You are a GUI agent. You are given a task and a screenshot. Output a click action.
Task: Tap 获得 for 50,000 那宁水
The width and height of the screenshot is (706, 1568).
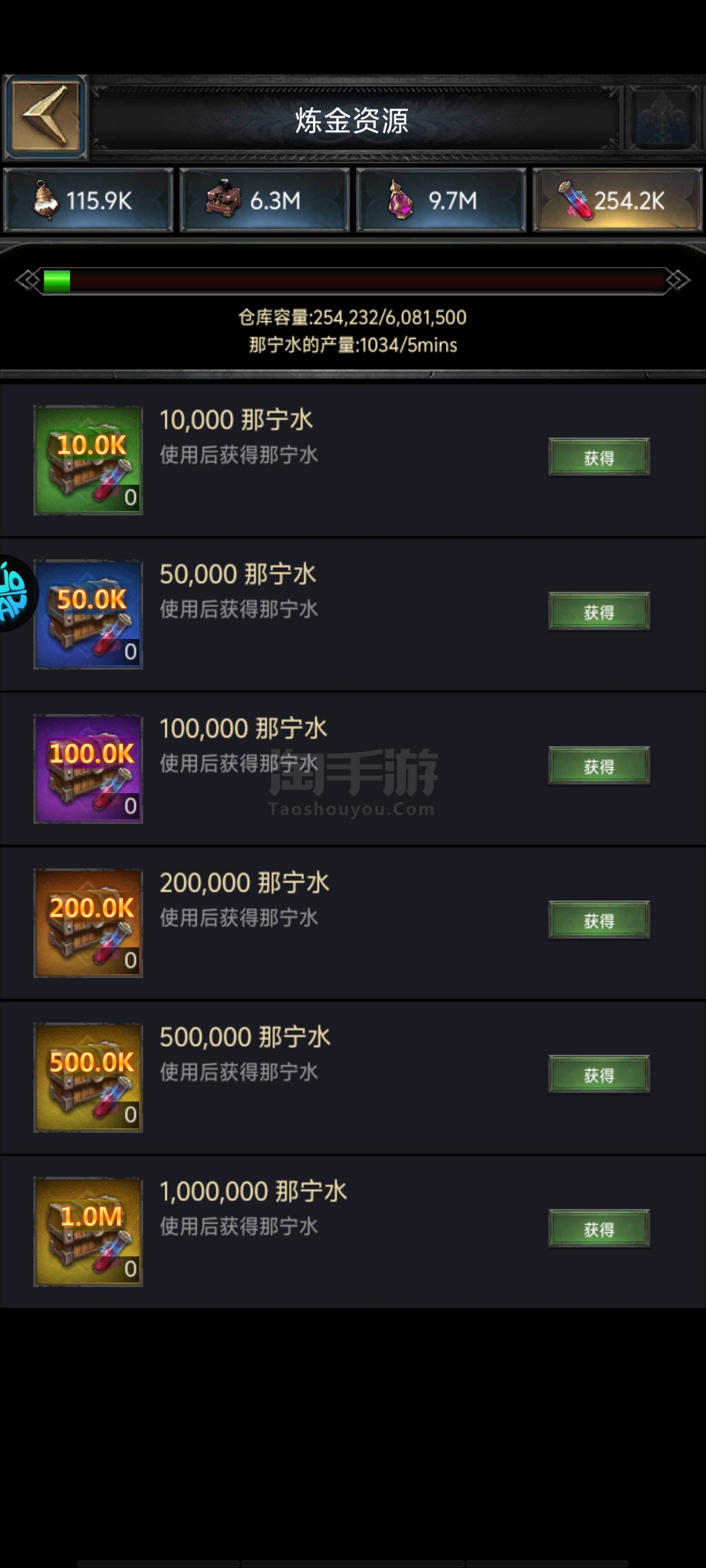coord(599,612)
